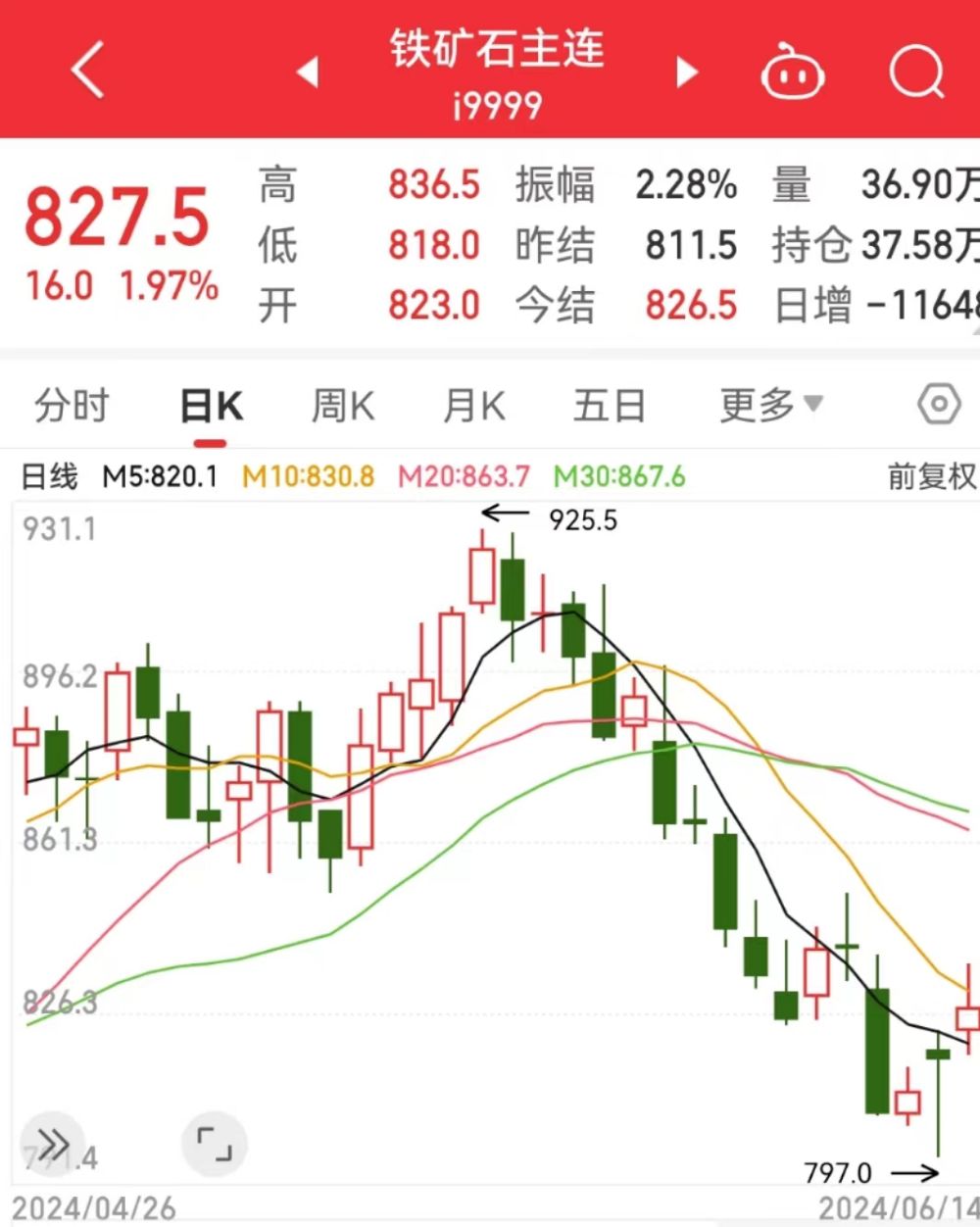Switch to the previous contract
The height and width of the screenshot is (1227, 980).
tap(308, 72)
